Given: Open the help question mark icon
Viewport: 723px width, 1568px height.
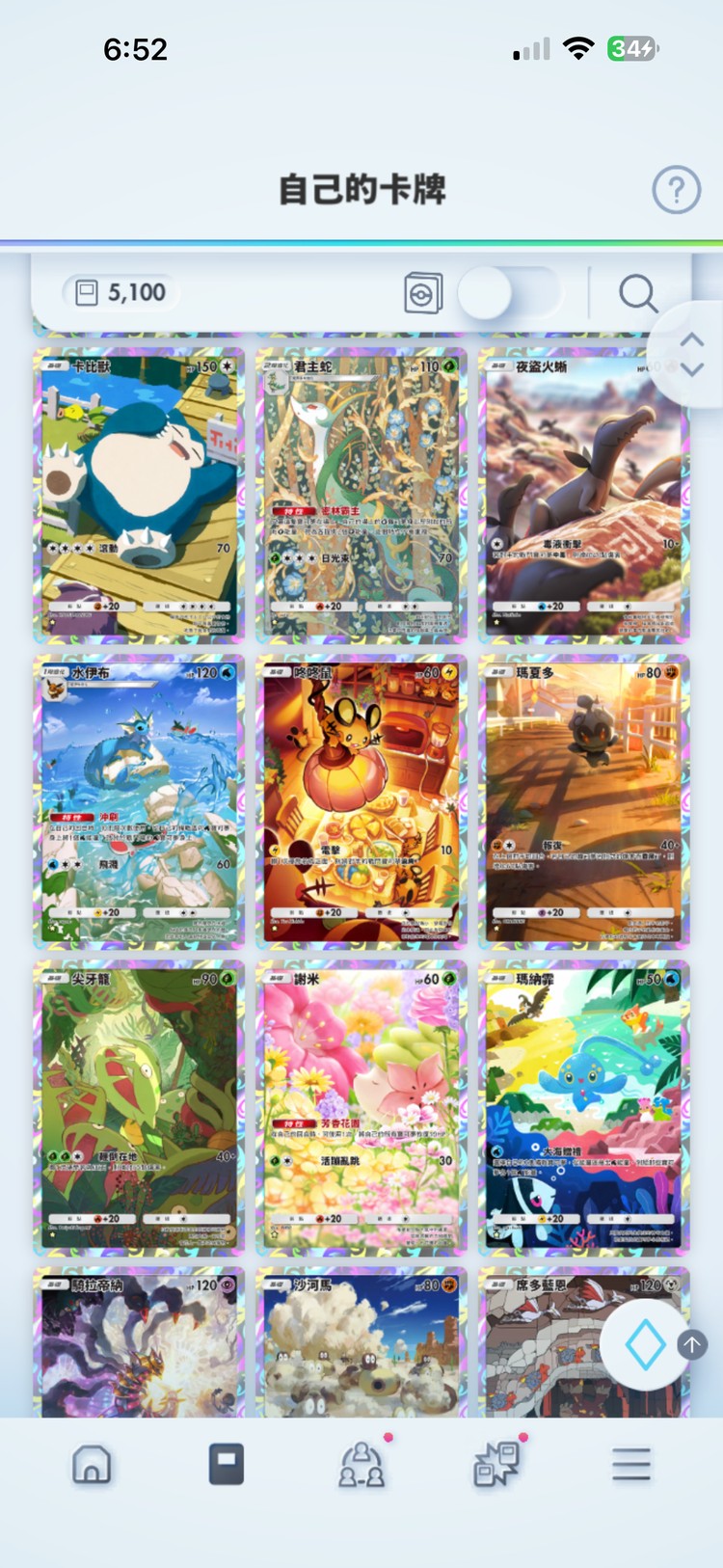Looking at the screenshot, I should pyautogui.click(x=677, y=190).
